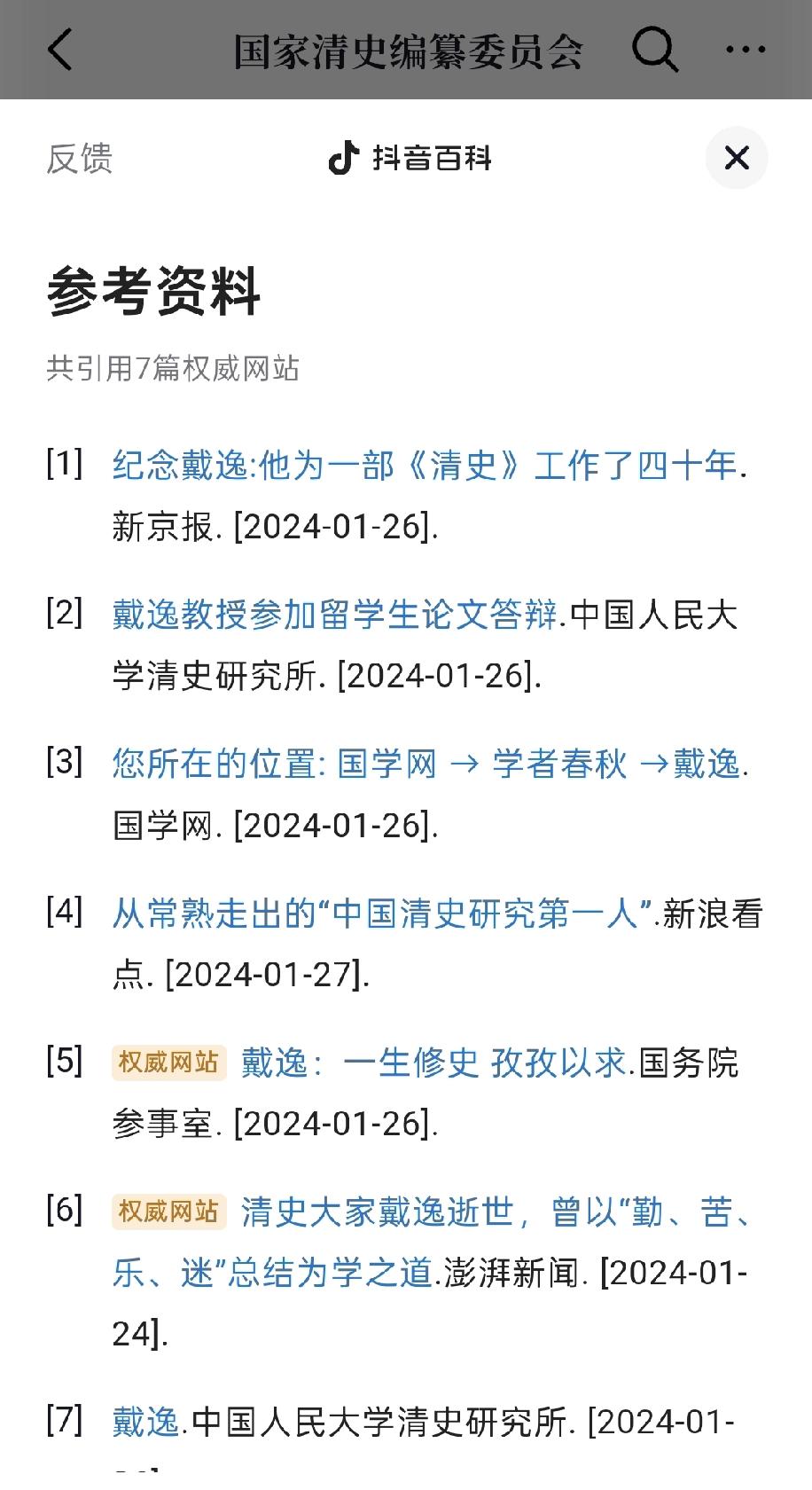Close the reference panel with the X icon
Image resolution: width=812 pixels, height=1490 pixels.
737,159
